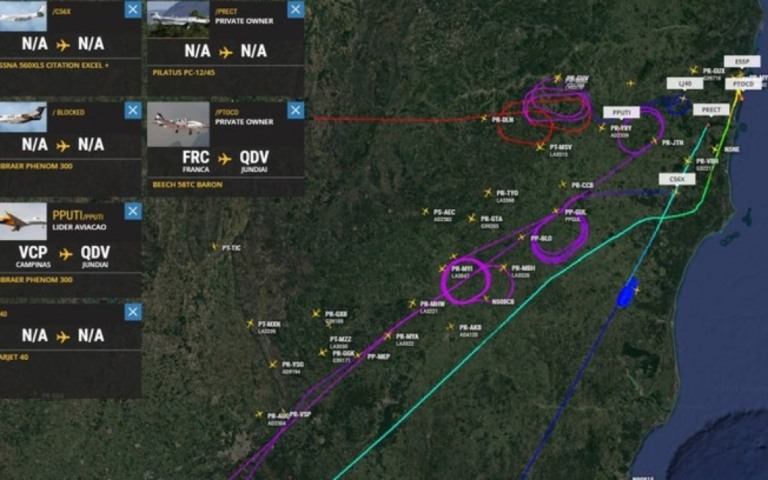Select the PTDCD aircraft label on map

(743, 85)
